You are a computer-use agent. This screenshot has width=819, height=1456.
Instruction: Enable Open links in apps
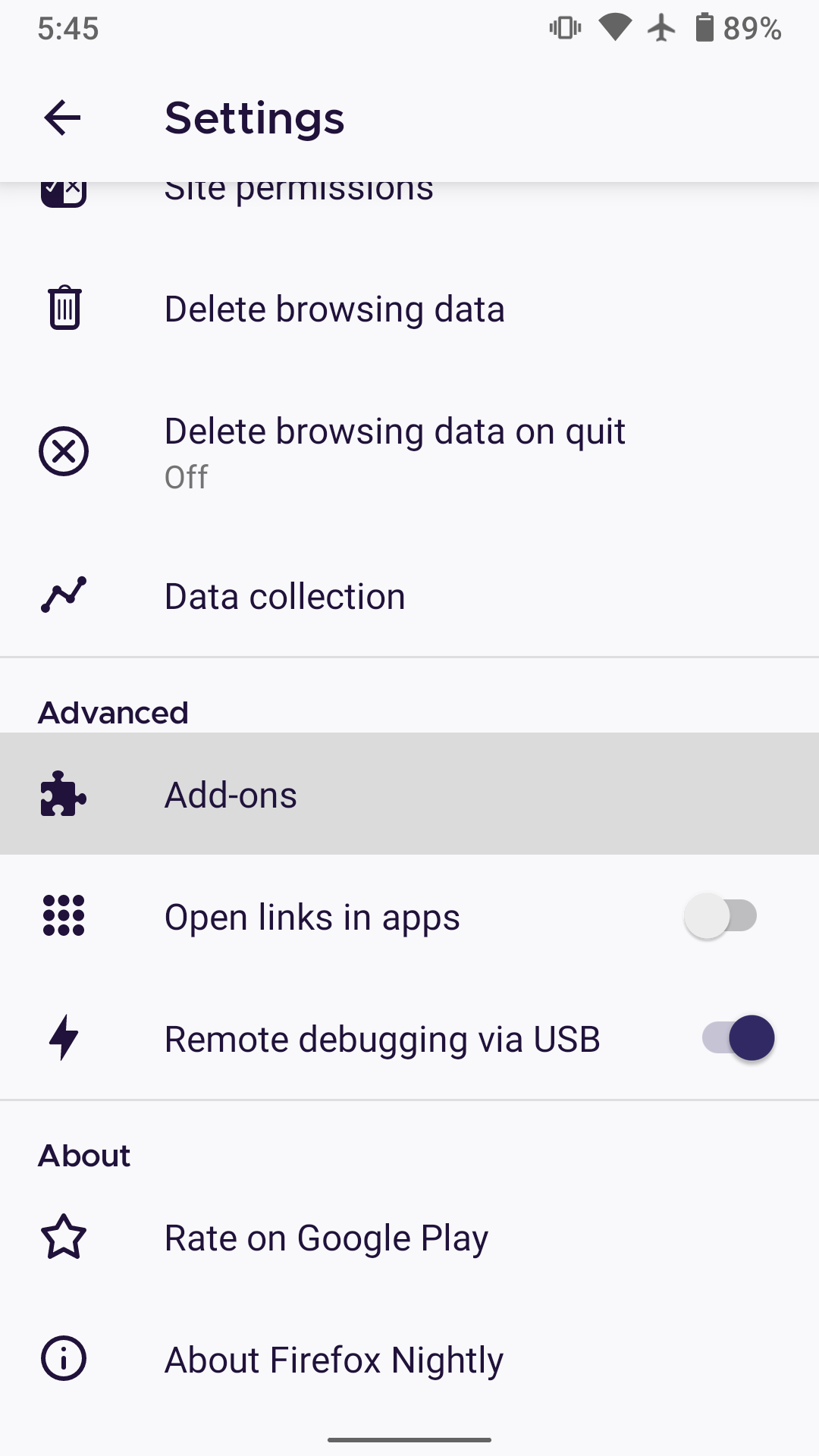(x=720, y=916)
